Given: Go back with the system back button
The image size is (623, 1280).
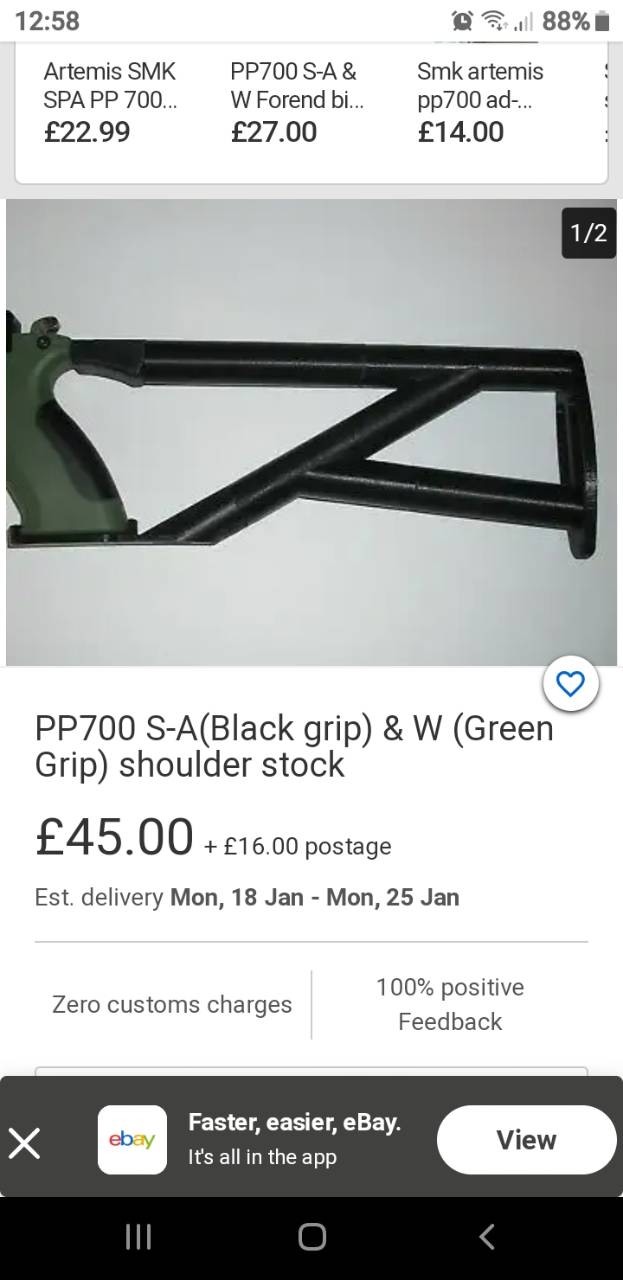Looking at the screenshot, I should pos(487,1237).
